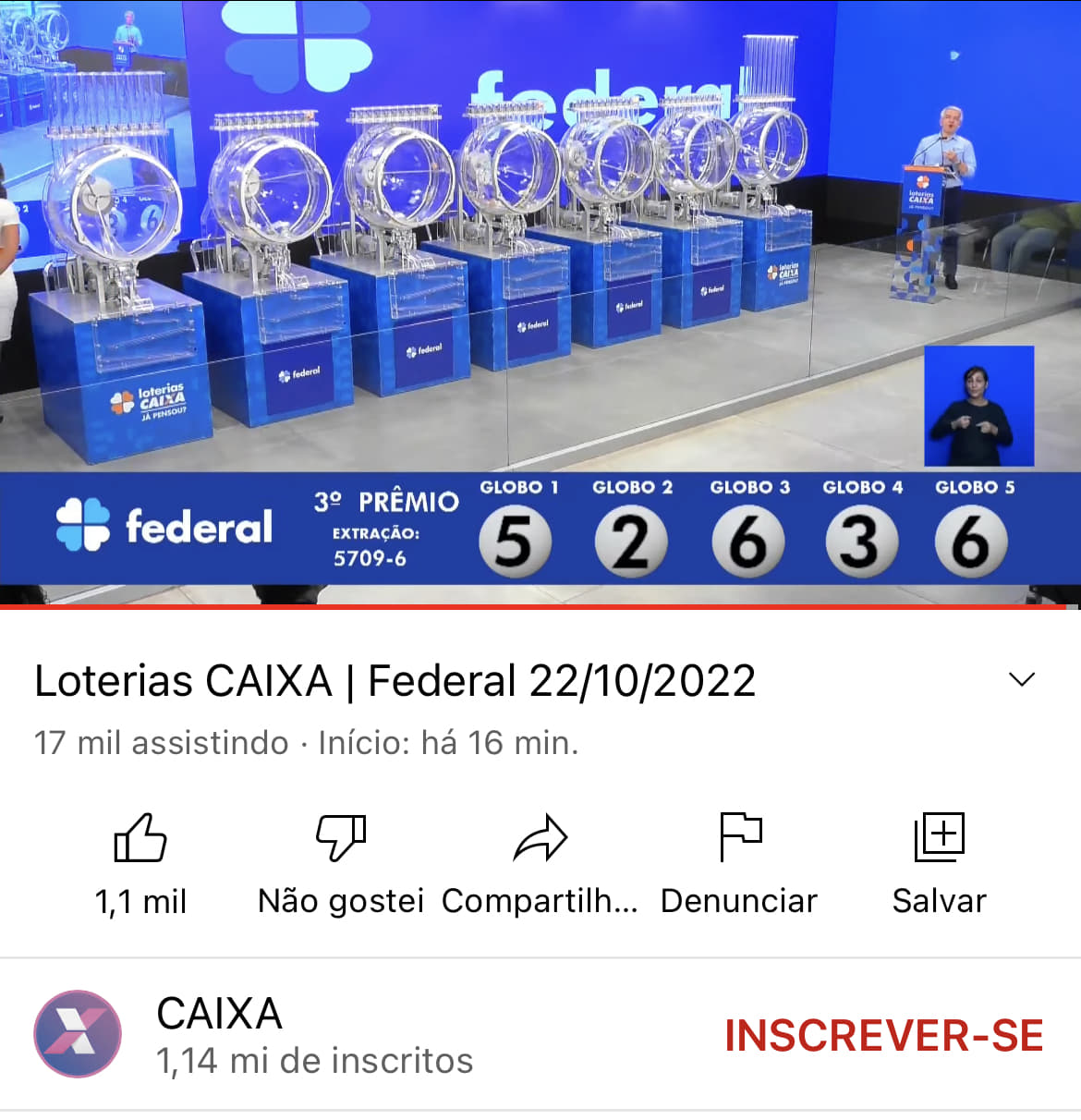Viewport: 1081px width, 1120px height.
Task: Tap the live video player area
Action: (540, 277)
